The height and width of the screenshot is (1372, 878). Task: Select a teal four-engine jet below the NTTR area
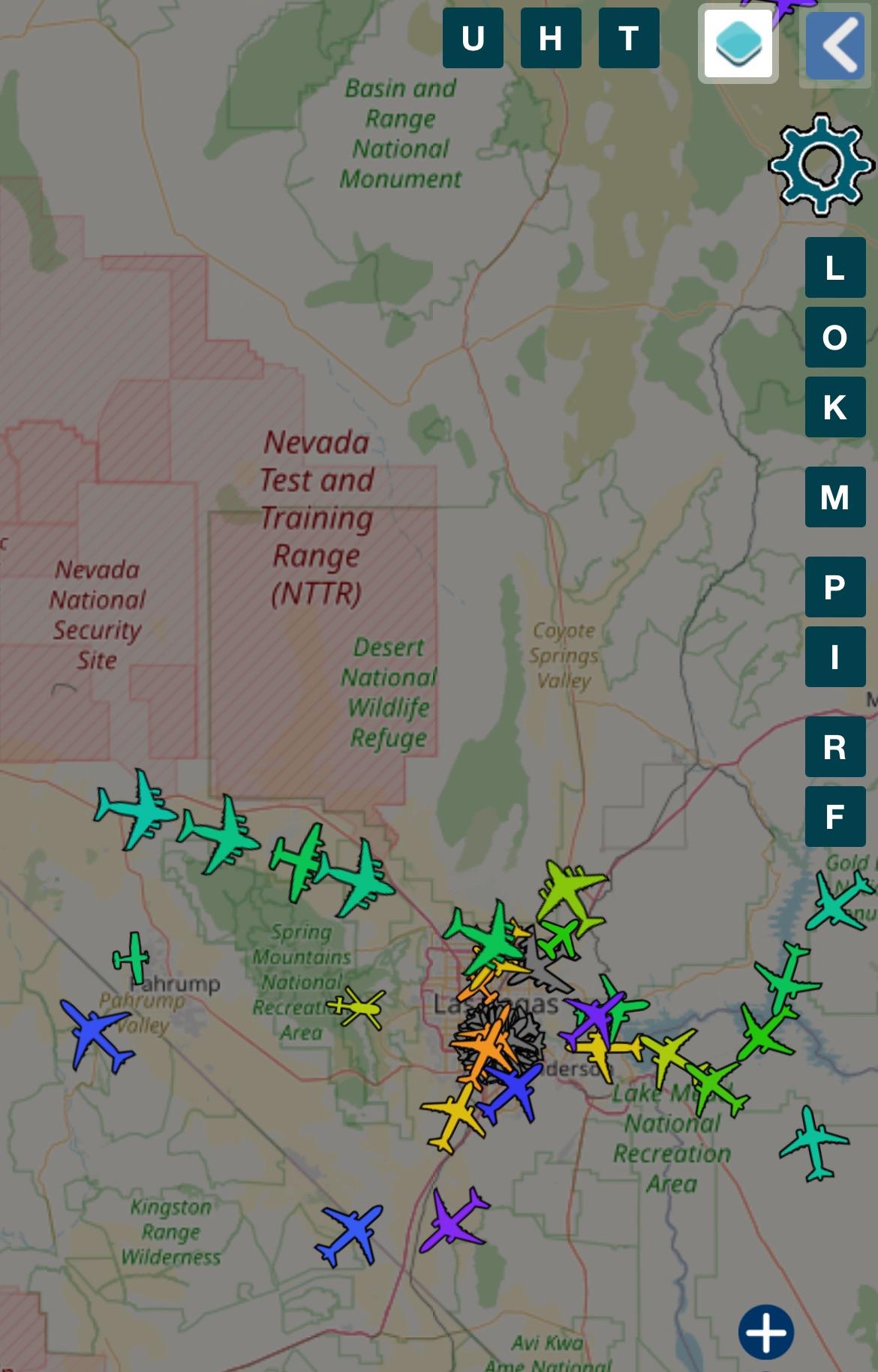[x=139, y=810]
